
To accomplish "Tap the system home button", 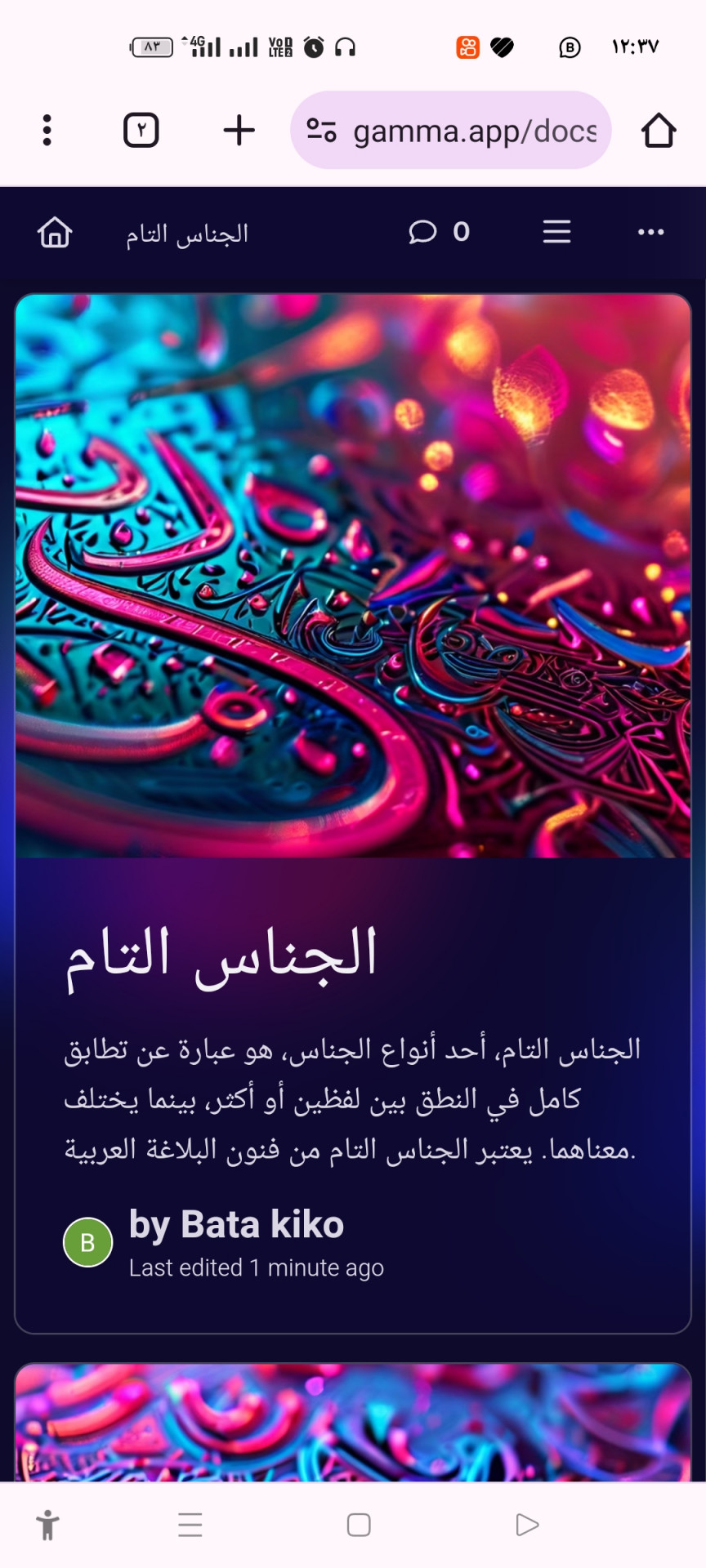I will [359, 1525].
